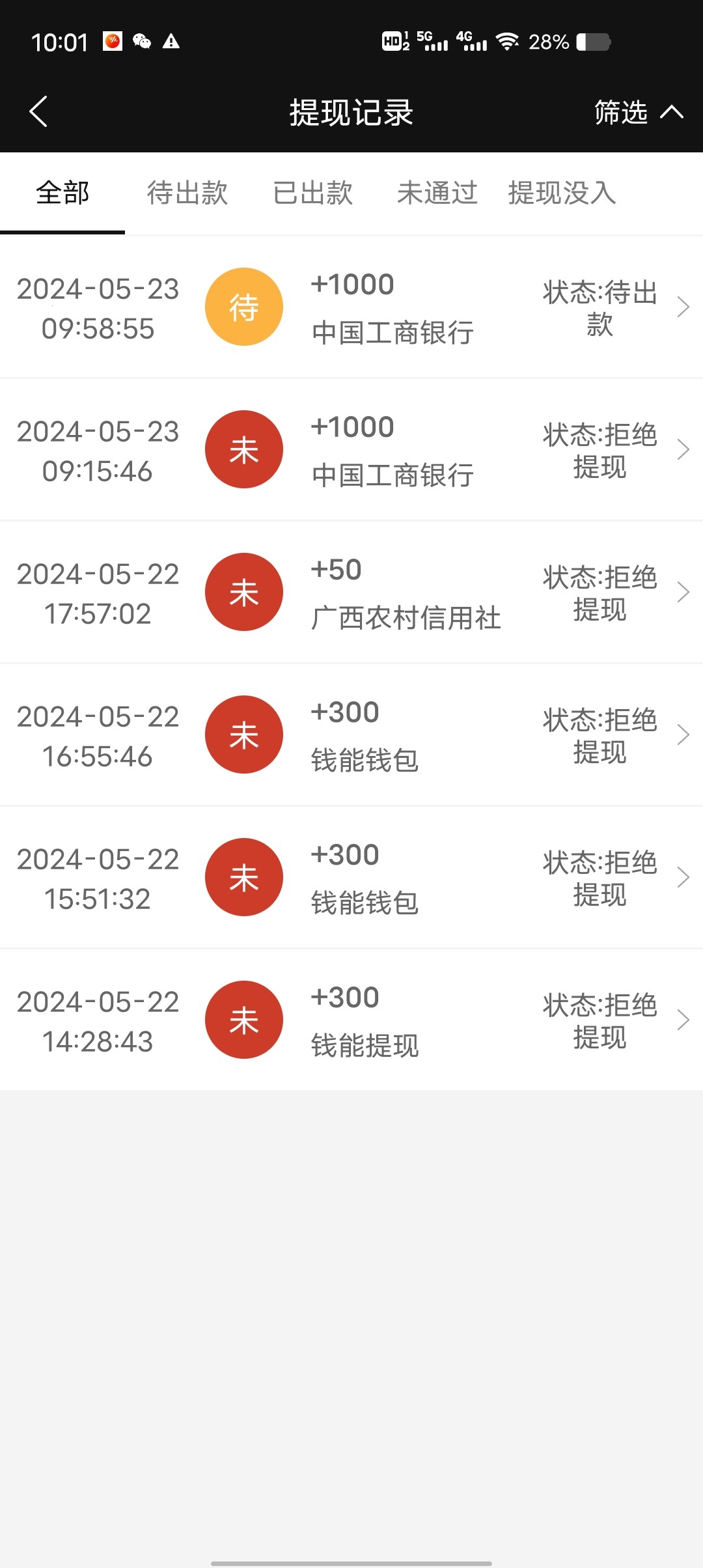Image resolution: width=703 pixels, height=1568 pixels.
Task: Select the 提现没入 tab
Action: [x=561, y=193]
